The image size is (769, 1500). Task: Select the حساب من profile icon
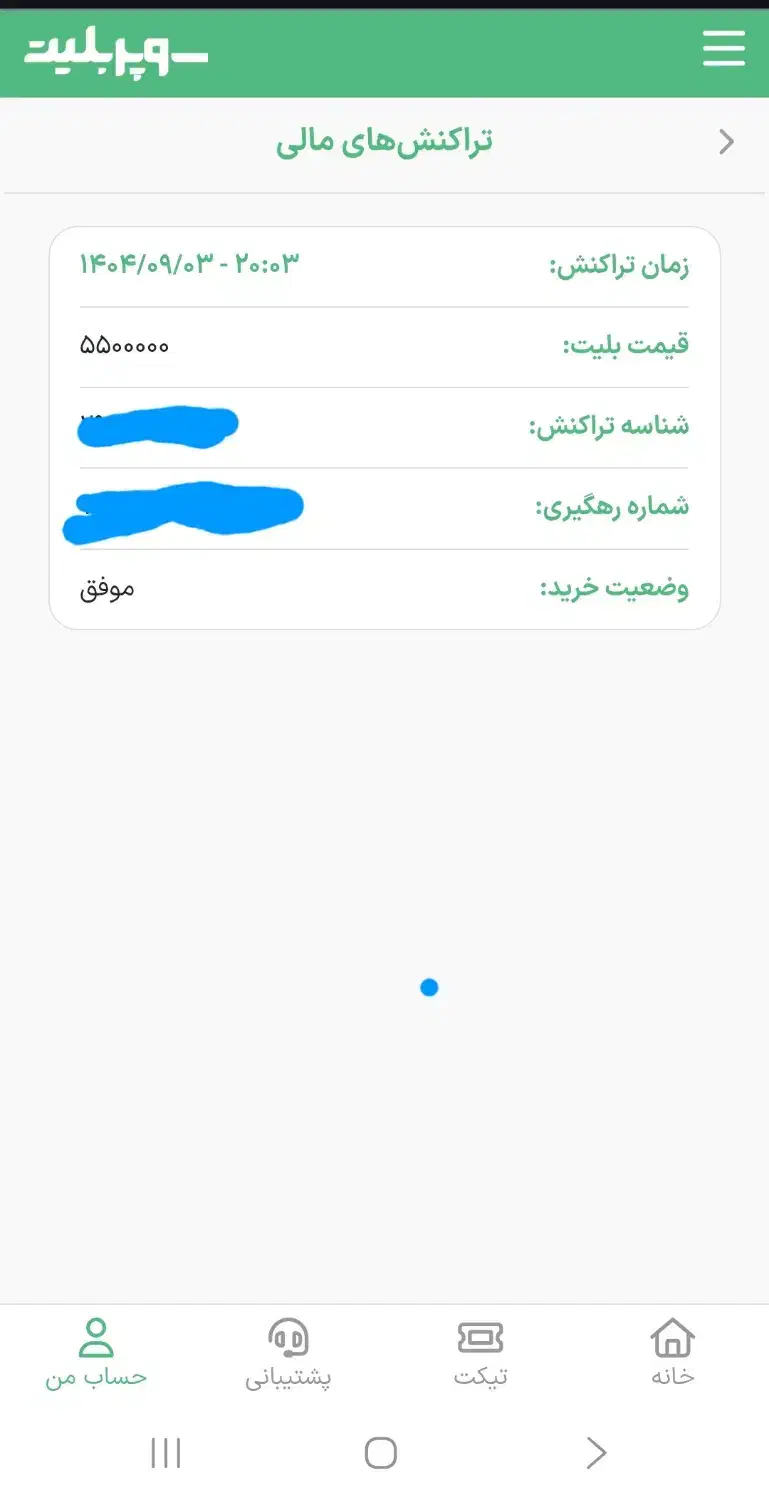[95, 1337]
